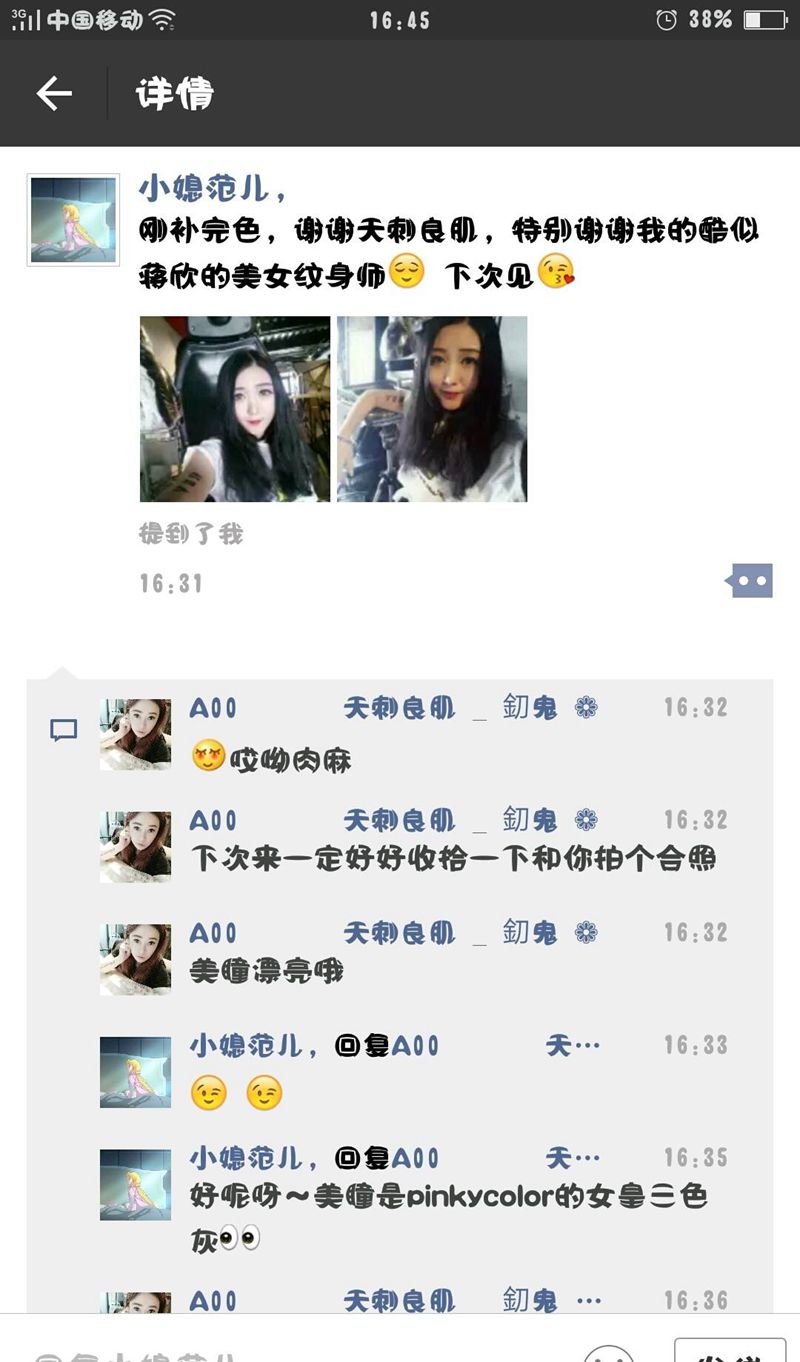Open commenter A00's avatar at 16:32
Viewport: 800px width, 1362px height.
[135, 734]
